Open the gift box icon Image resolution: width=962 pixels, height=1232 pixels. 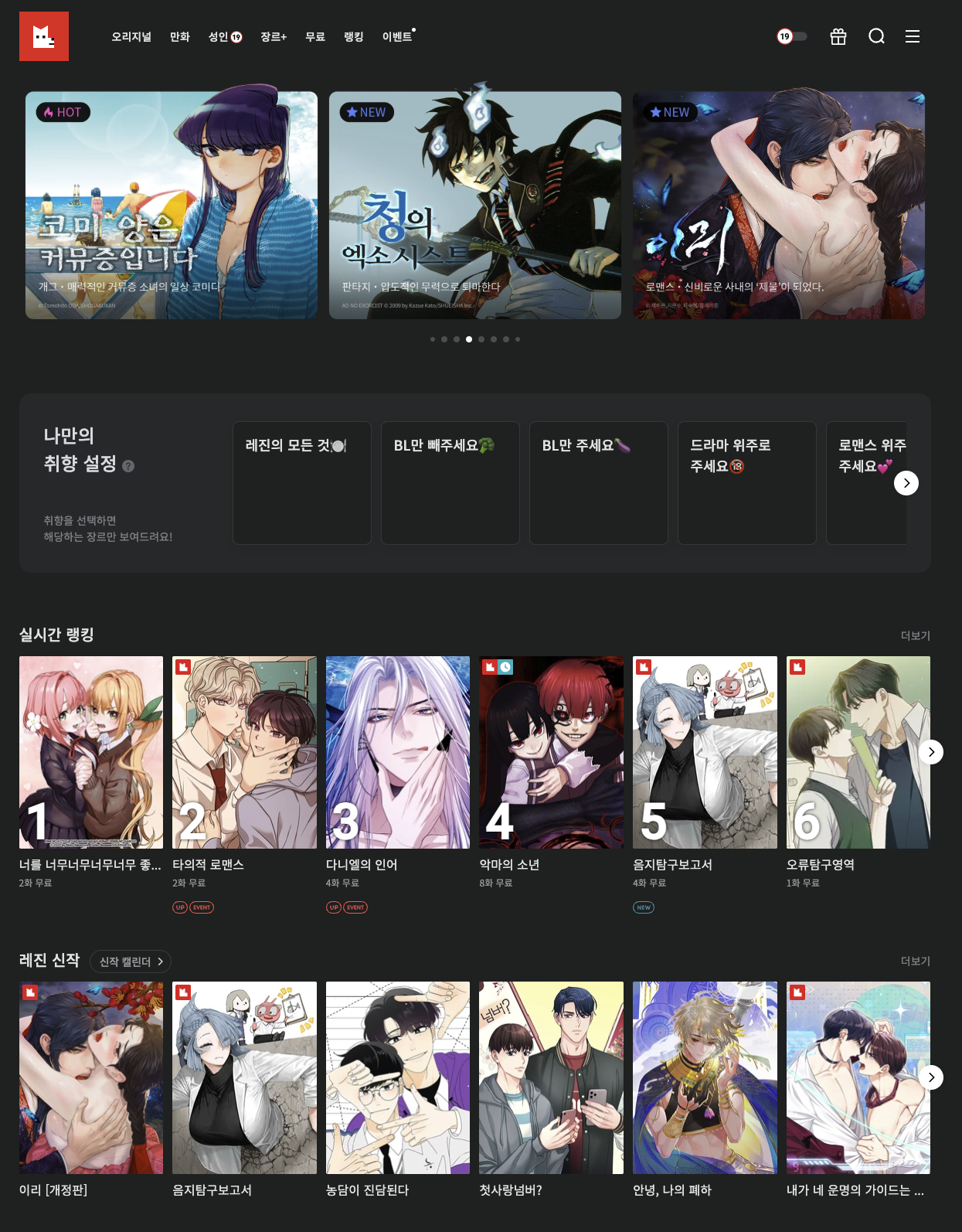838,36
